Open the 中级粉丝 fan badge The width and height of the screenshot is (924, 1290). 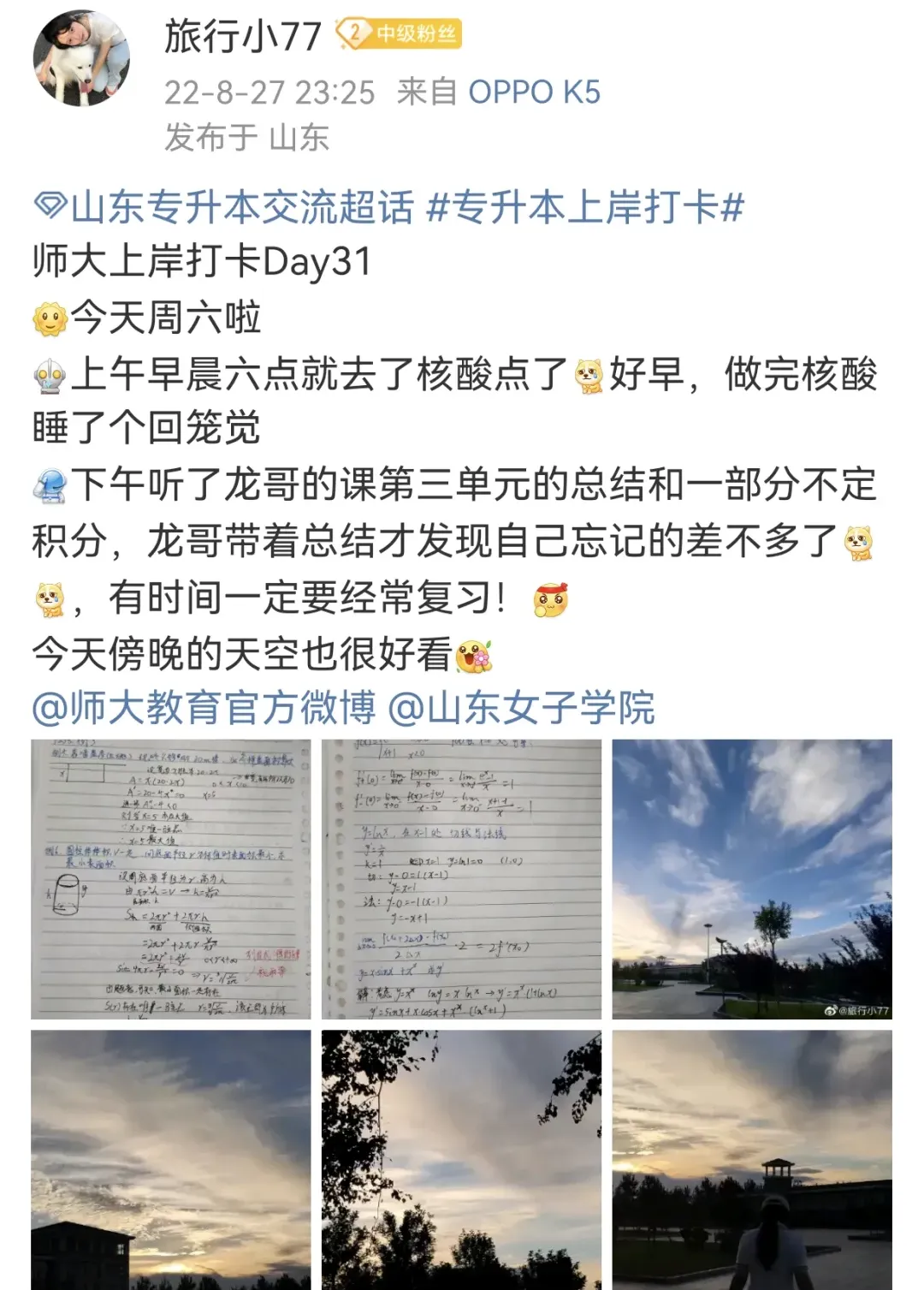pyautogui.click(x=399, y=34)
